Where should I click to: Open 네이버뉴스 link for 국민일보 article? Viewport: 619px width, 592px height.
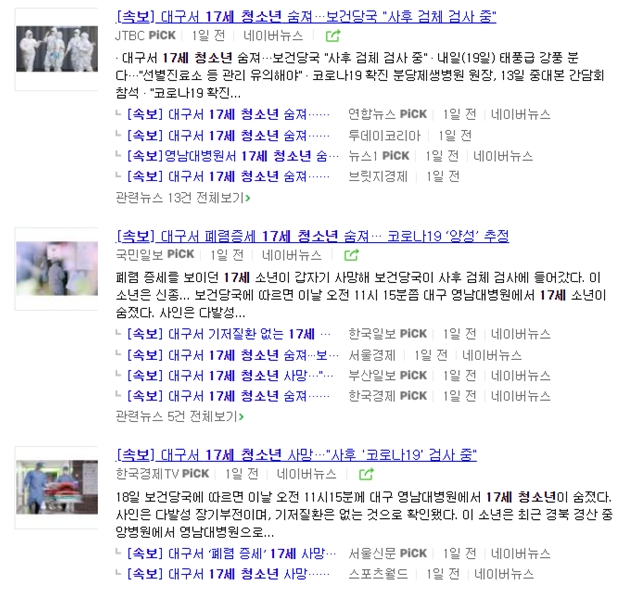(290, 255)
